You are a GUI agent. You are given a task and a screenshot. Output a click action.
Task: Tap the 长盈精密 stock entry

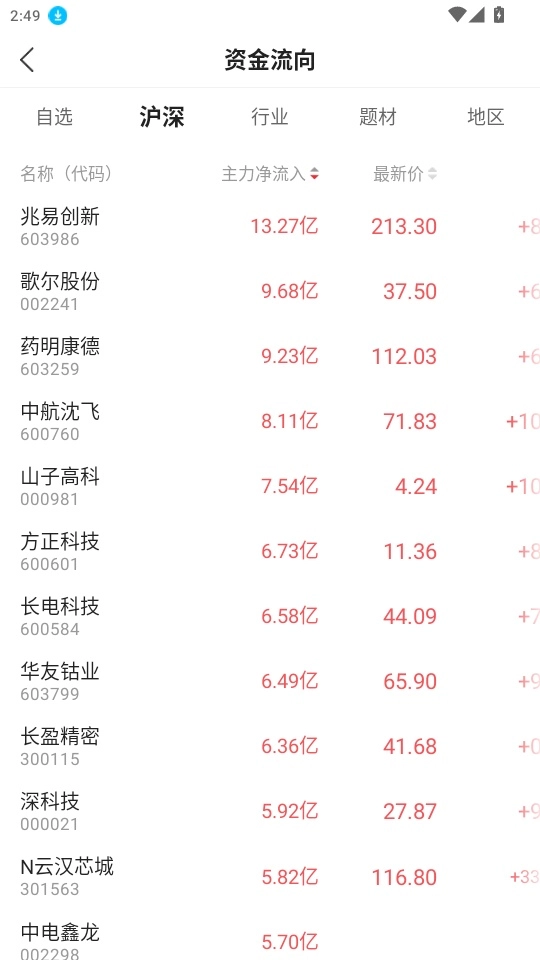[270, 746]
